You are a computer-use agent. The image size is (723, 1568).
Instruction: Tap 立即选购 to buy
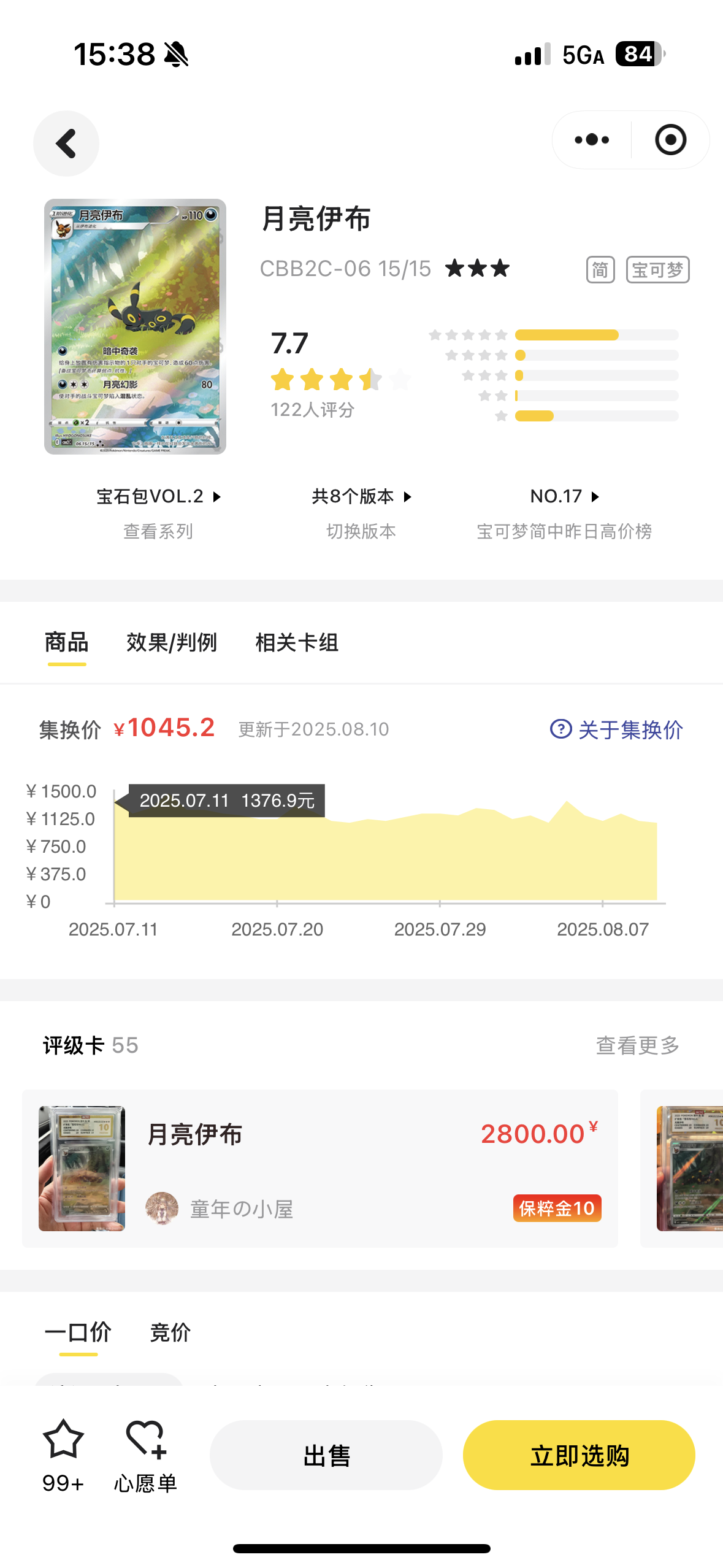pyautogui.click(x=579, y=1455)
